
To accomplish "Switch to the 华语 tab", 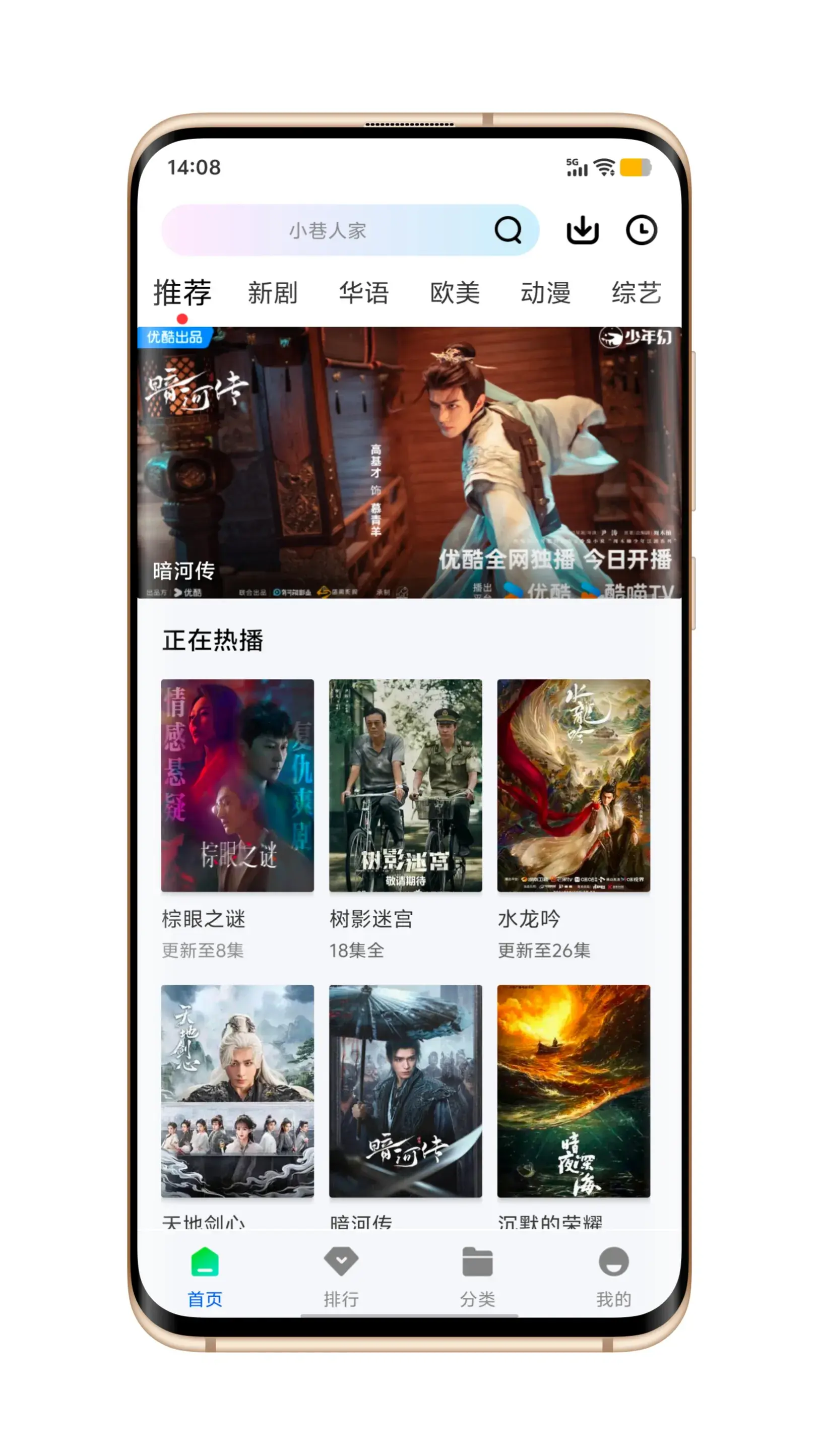I will click(363, 293).
